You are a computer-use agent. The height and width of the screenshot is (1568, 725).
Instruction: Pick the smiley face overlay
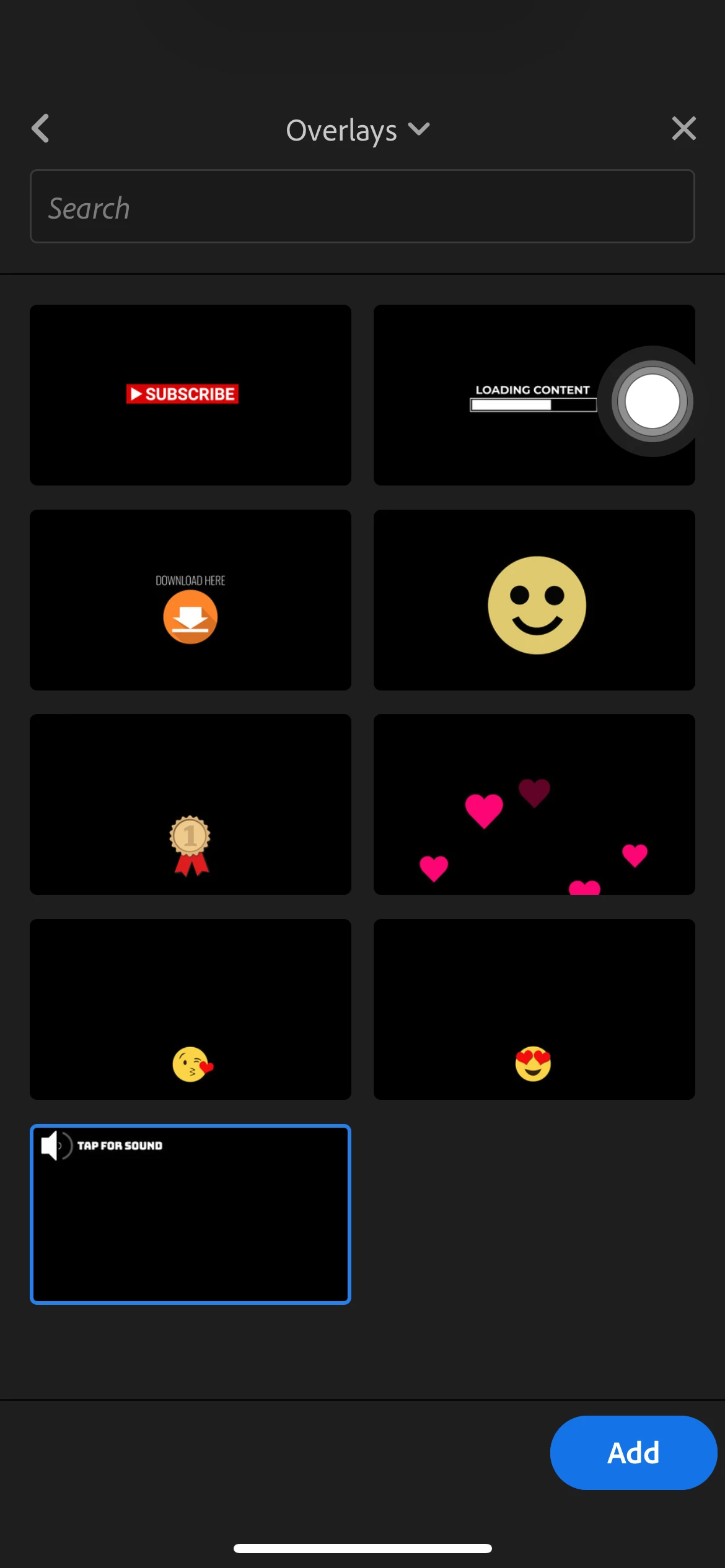534,599
